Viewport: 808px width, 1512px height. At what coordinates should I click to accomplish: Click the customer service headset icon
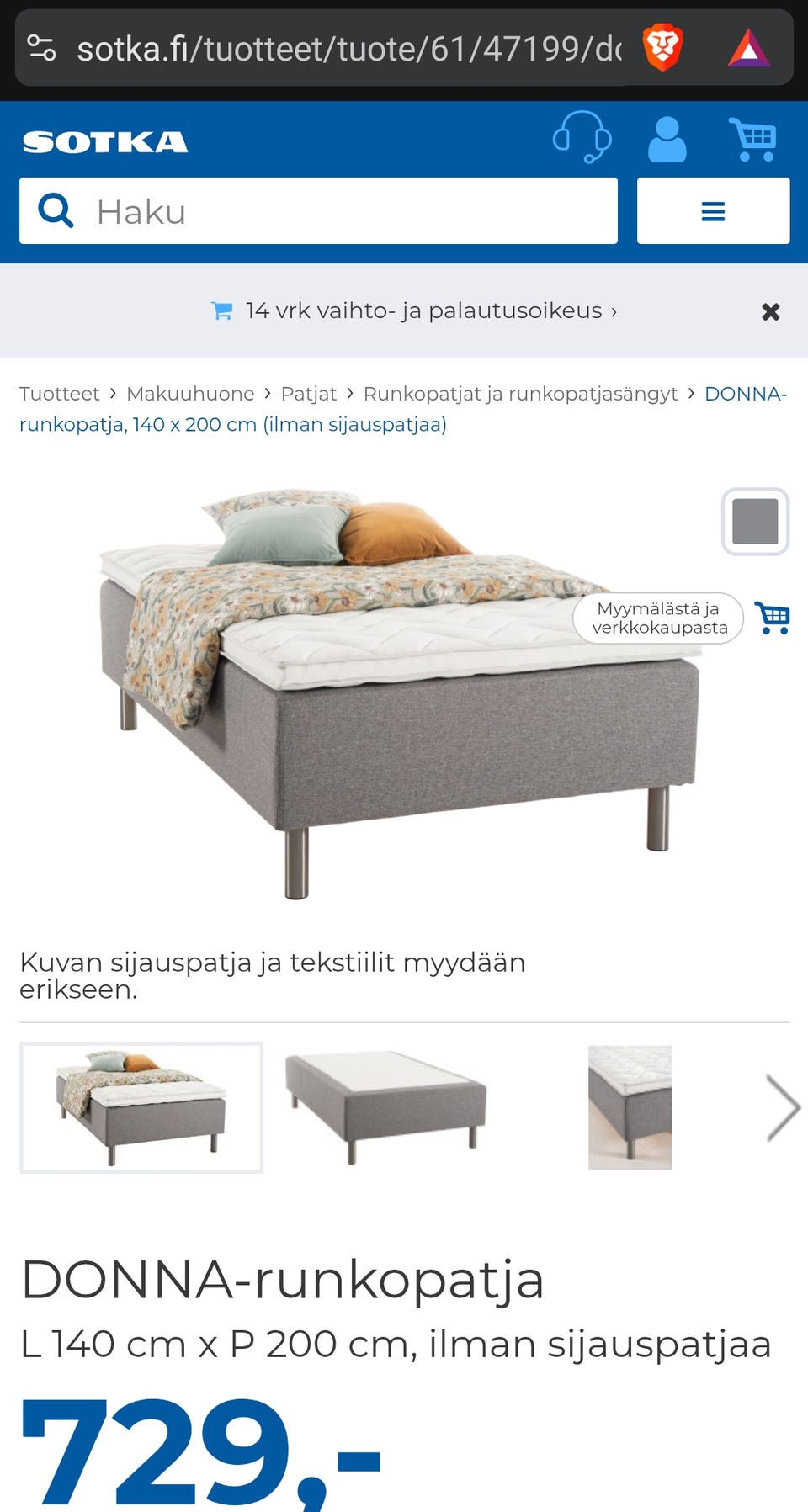582,139
